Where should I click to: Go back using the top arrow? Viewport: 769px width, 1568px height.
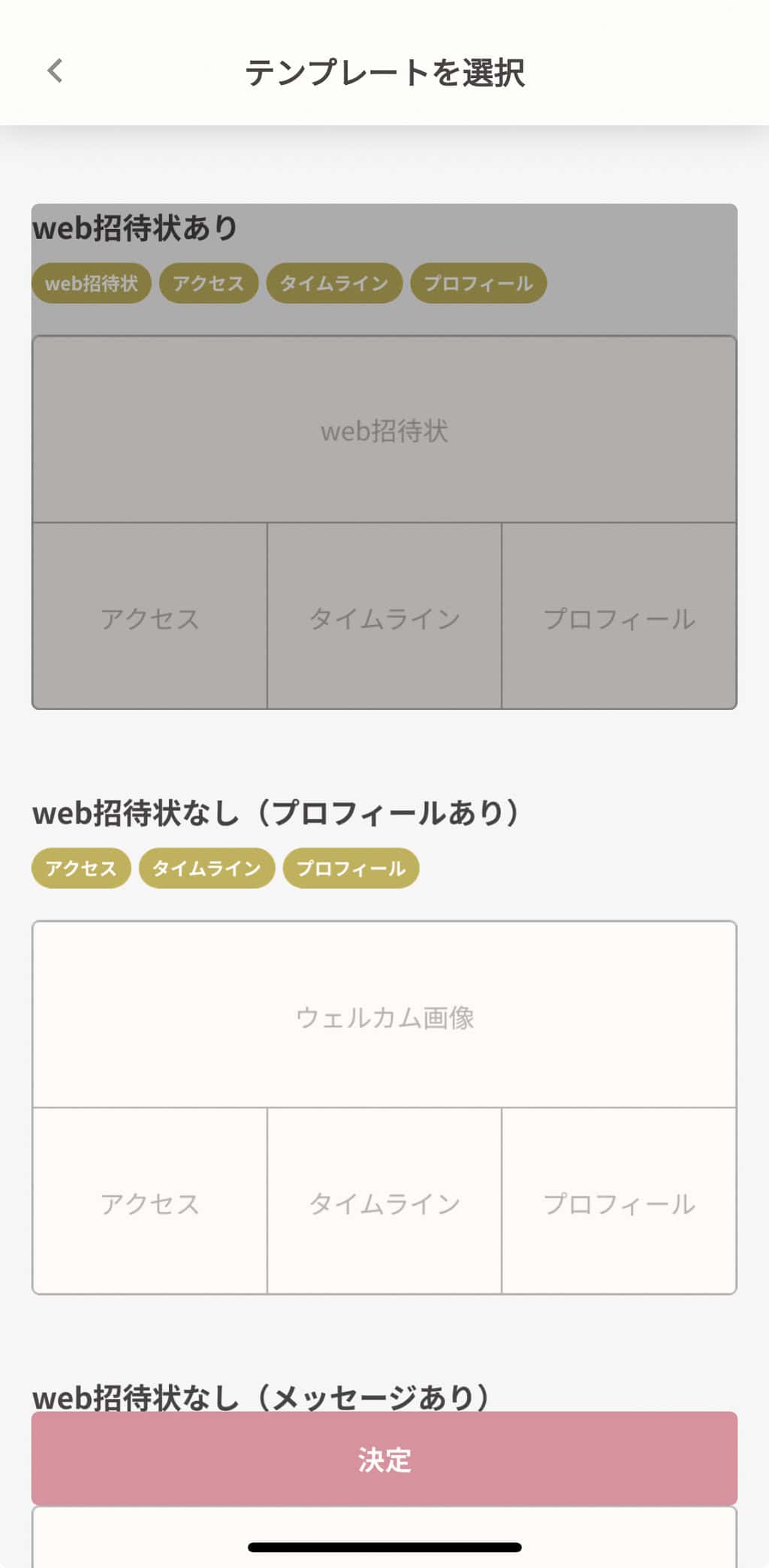pos(55,71)
